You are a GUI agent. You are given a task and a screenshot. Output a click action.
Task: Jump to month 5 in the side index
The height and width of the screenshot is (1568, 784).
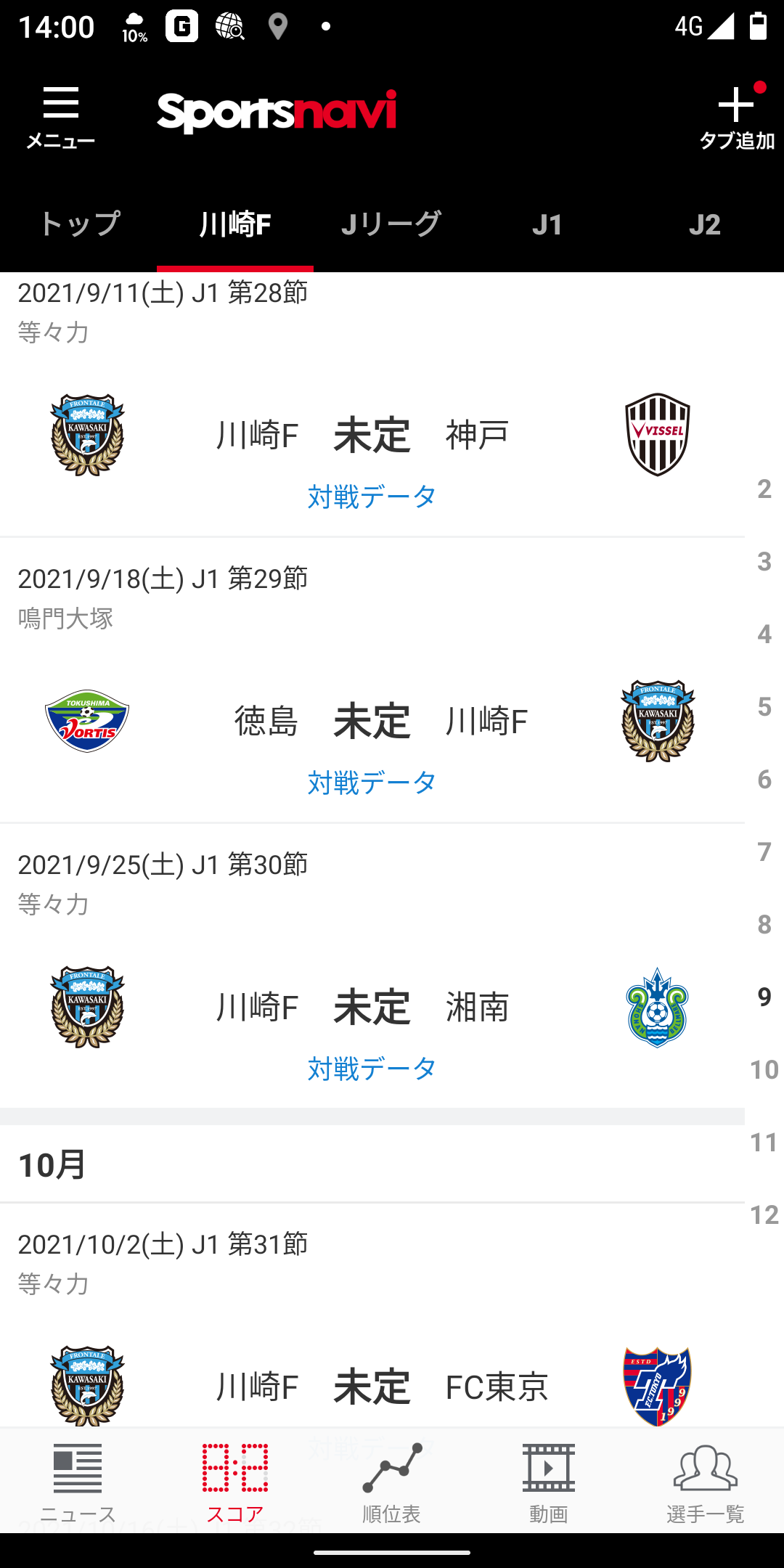click(764, 706)
